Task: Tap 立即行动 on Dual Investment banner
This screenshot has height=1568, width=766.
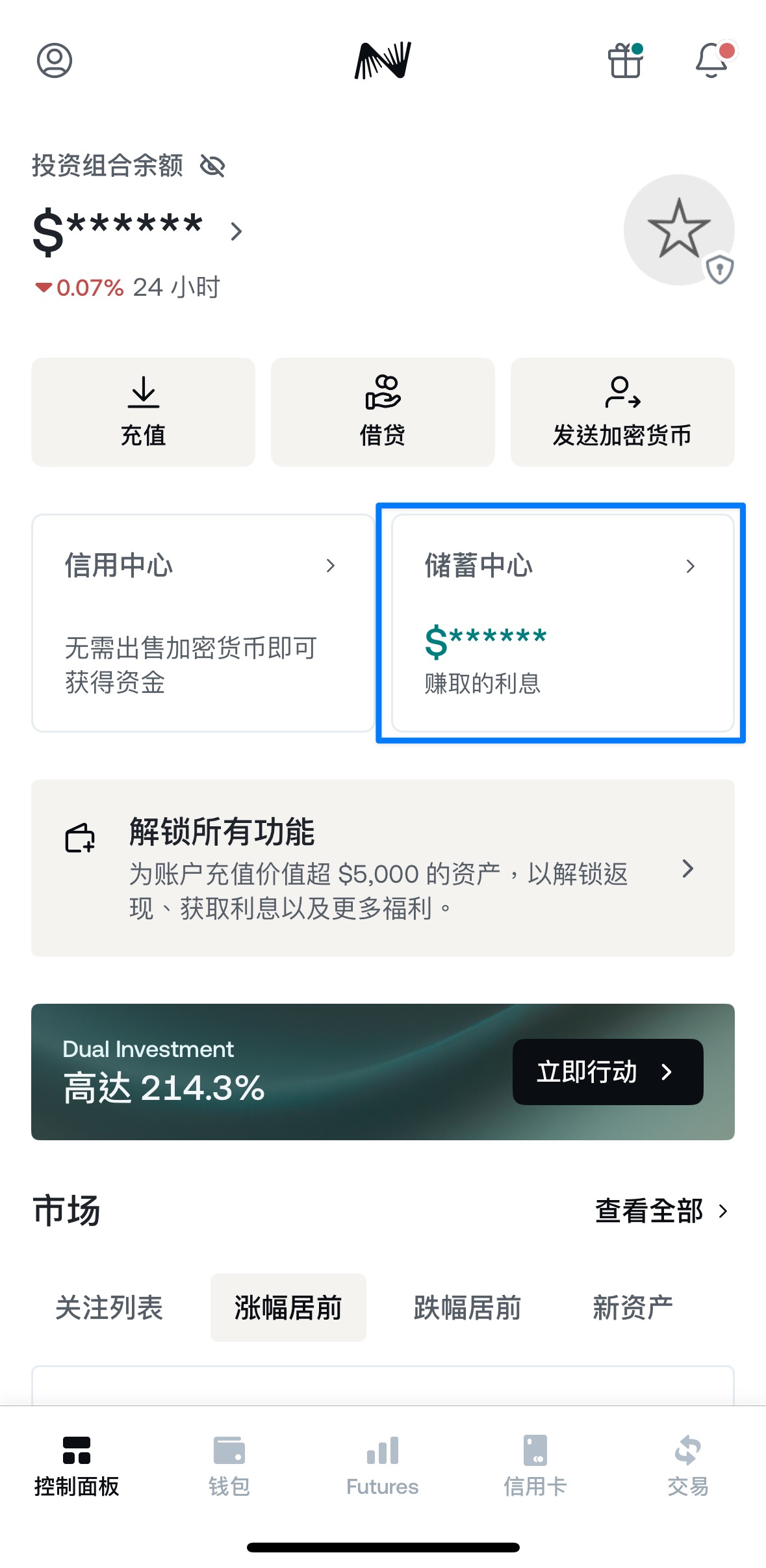Action: pos(607,1072)
